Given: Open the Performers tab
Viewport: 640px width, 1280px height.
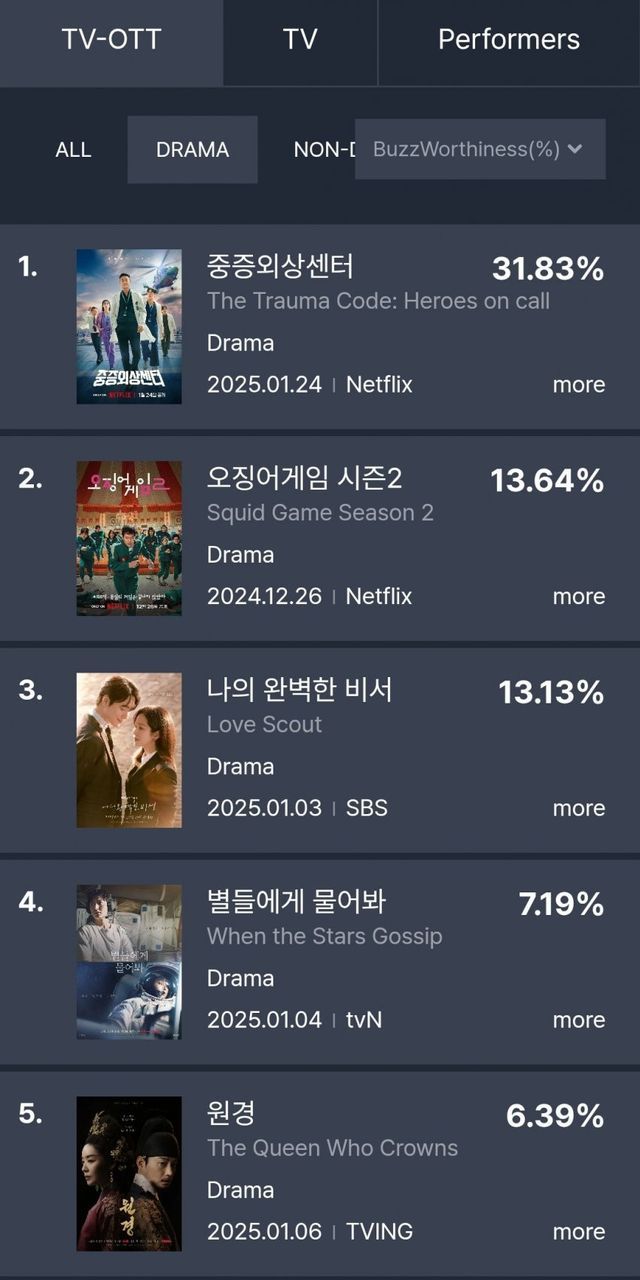Looking at the screenshot, I should click(x=508, y=40).
